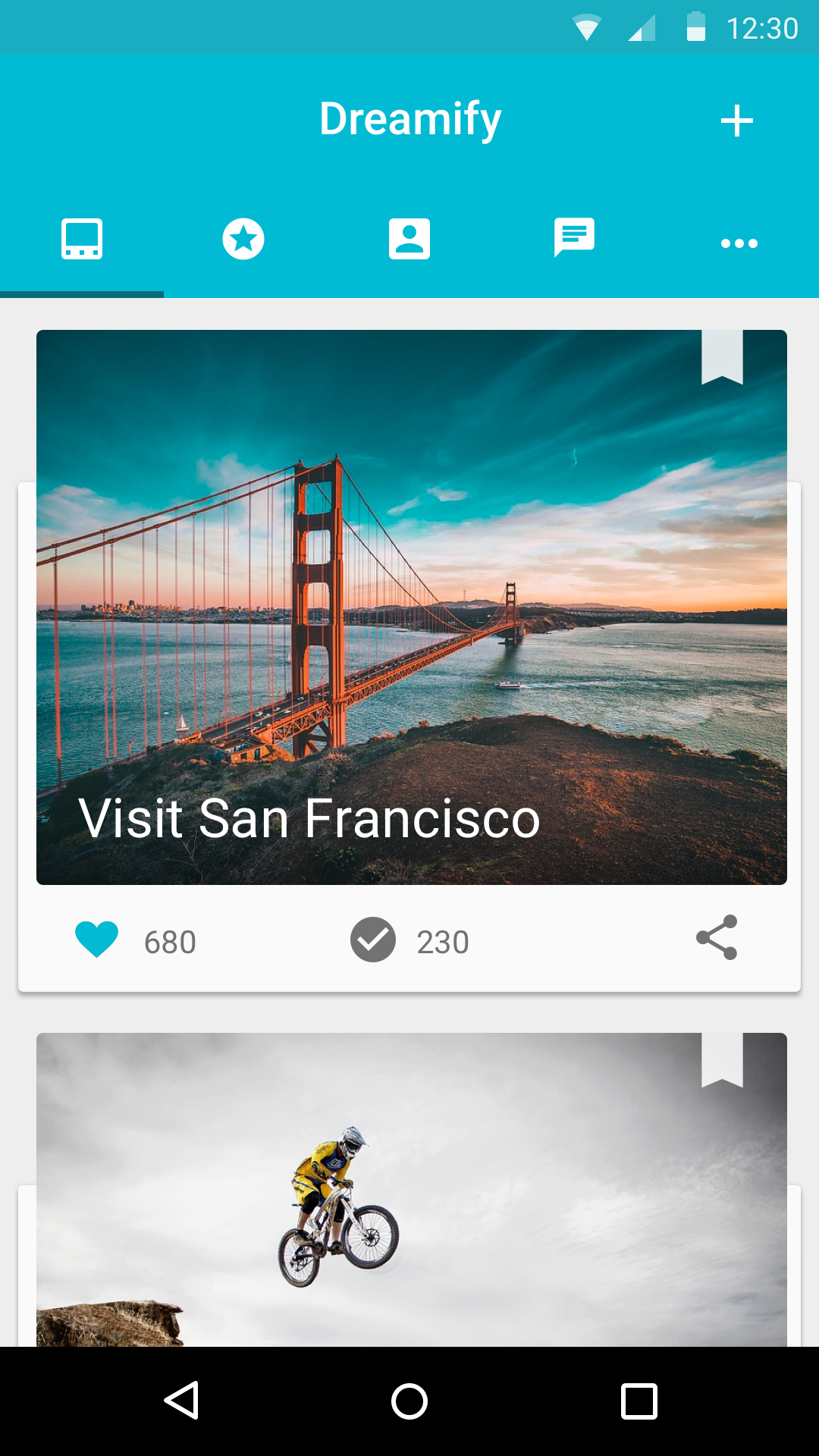
Task: Switch to the profile tab
Action: [x=409, y=240]
